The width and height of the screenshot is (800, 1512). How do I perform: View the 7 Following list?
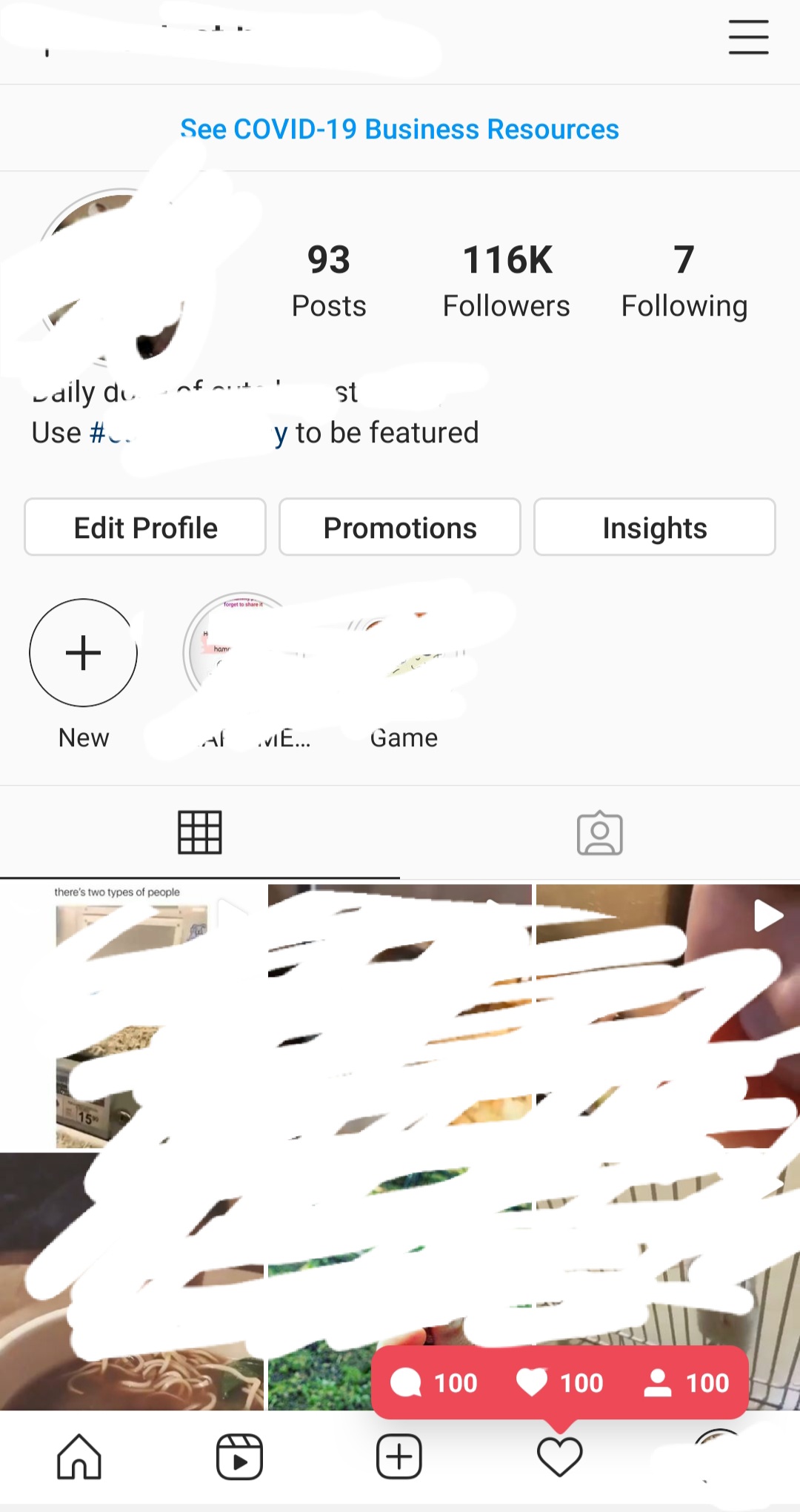(x=684, y=281)
